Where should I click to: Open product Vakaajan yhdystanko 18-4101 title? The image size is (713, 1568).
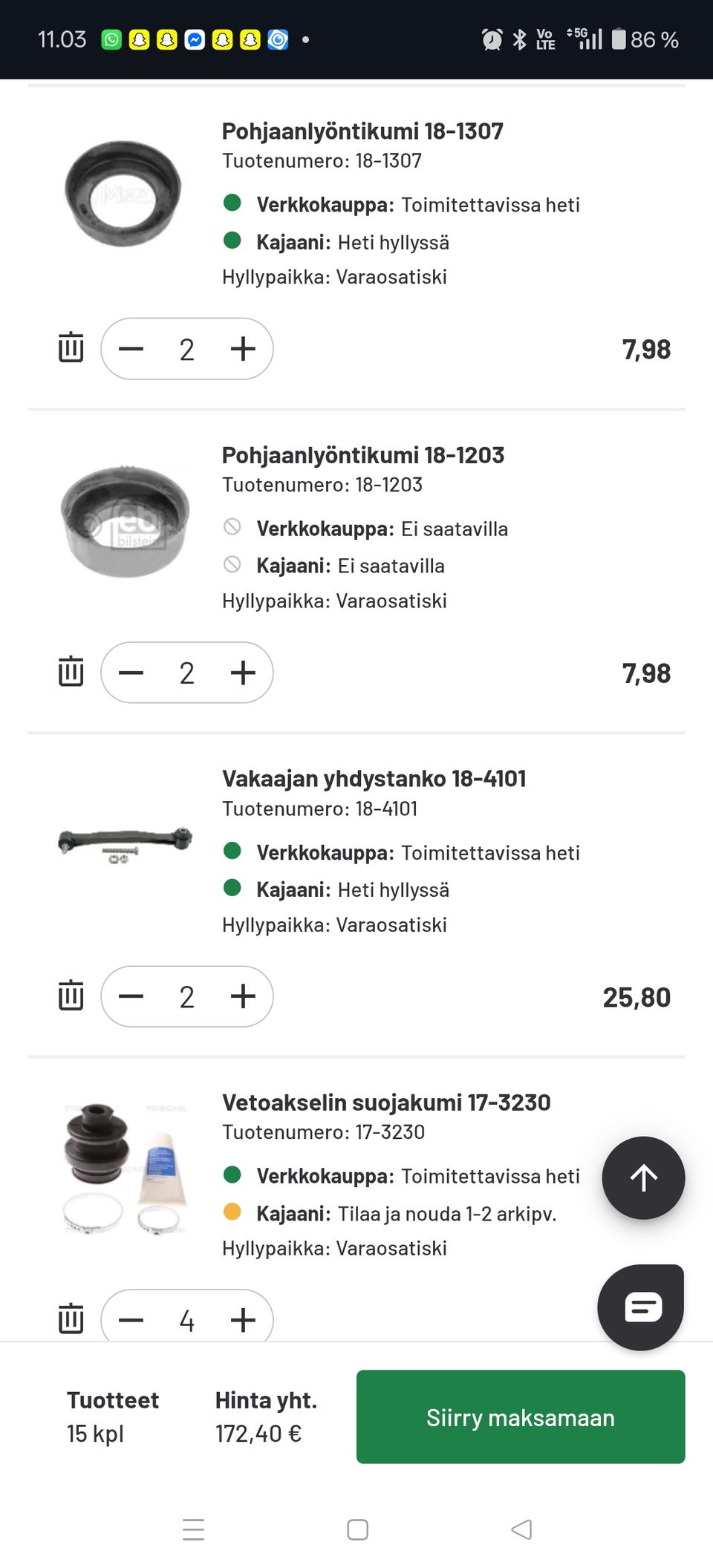pos(374,778)
